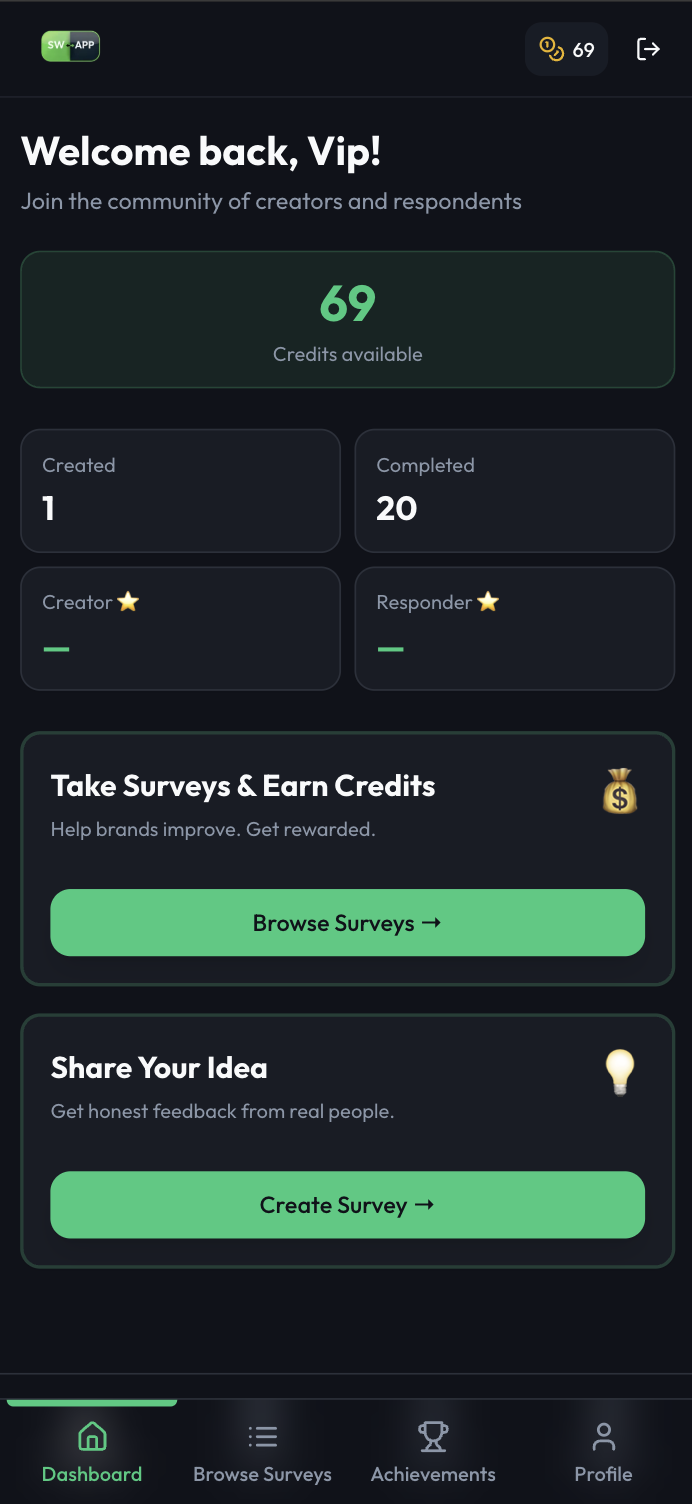
Task: Switch to the Browse Surveys tab
Action: (262, 1452)
